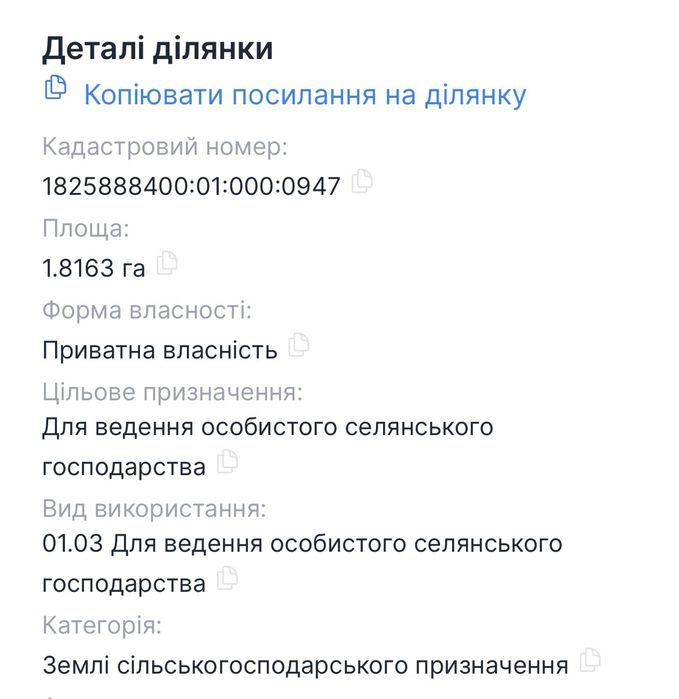Copy the Цільове призначення value

click(x=228, y=462)
